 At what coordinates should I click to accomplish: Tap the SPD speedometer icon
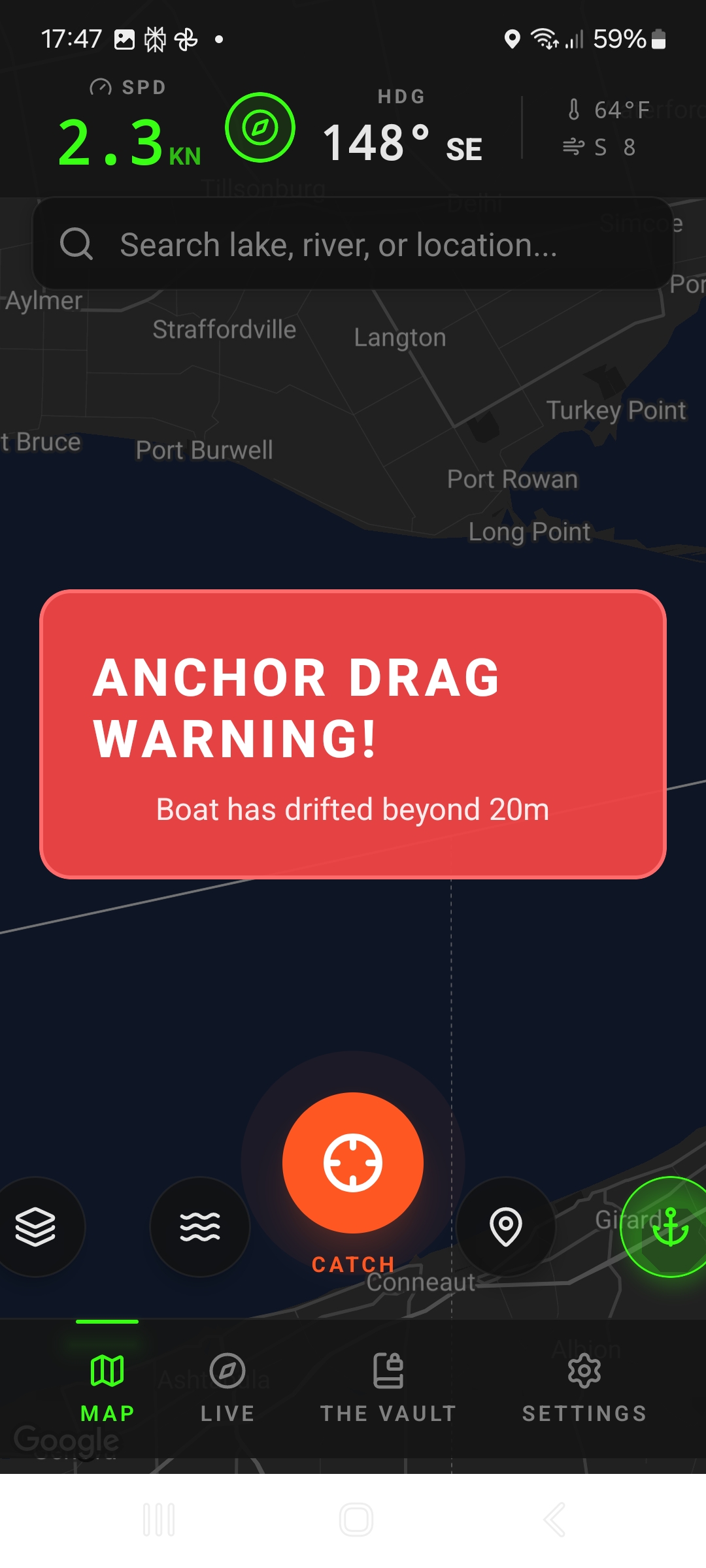101,86
